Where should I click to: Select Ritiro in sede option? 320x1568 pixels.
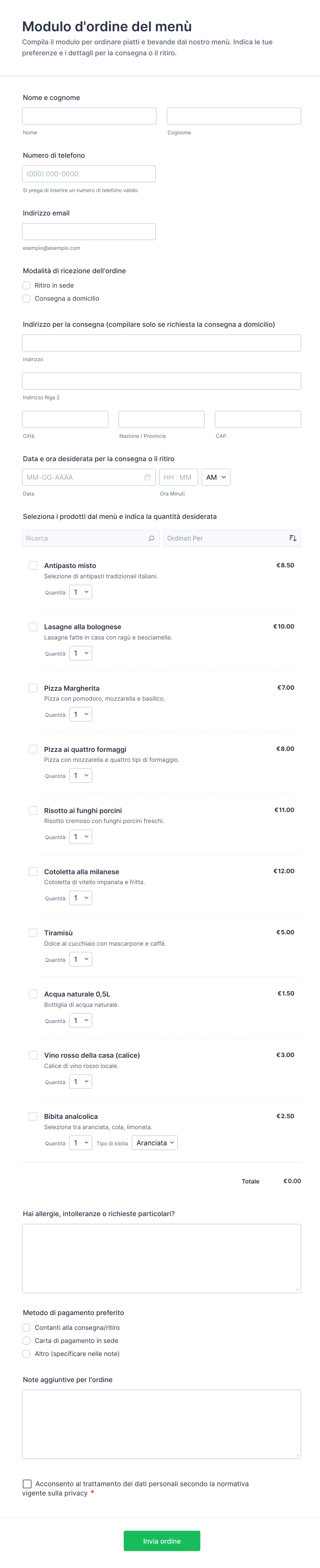pyautogui.click(x=26, y=286)
